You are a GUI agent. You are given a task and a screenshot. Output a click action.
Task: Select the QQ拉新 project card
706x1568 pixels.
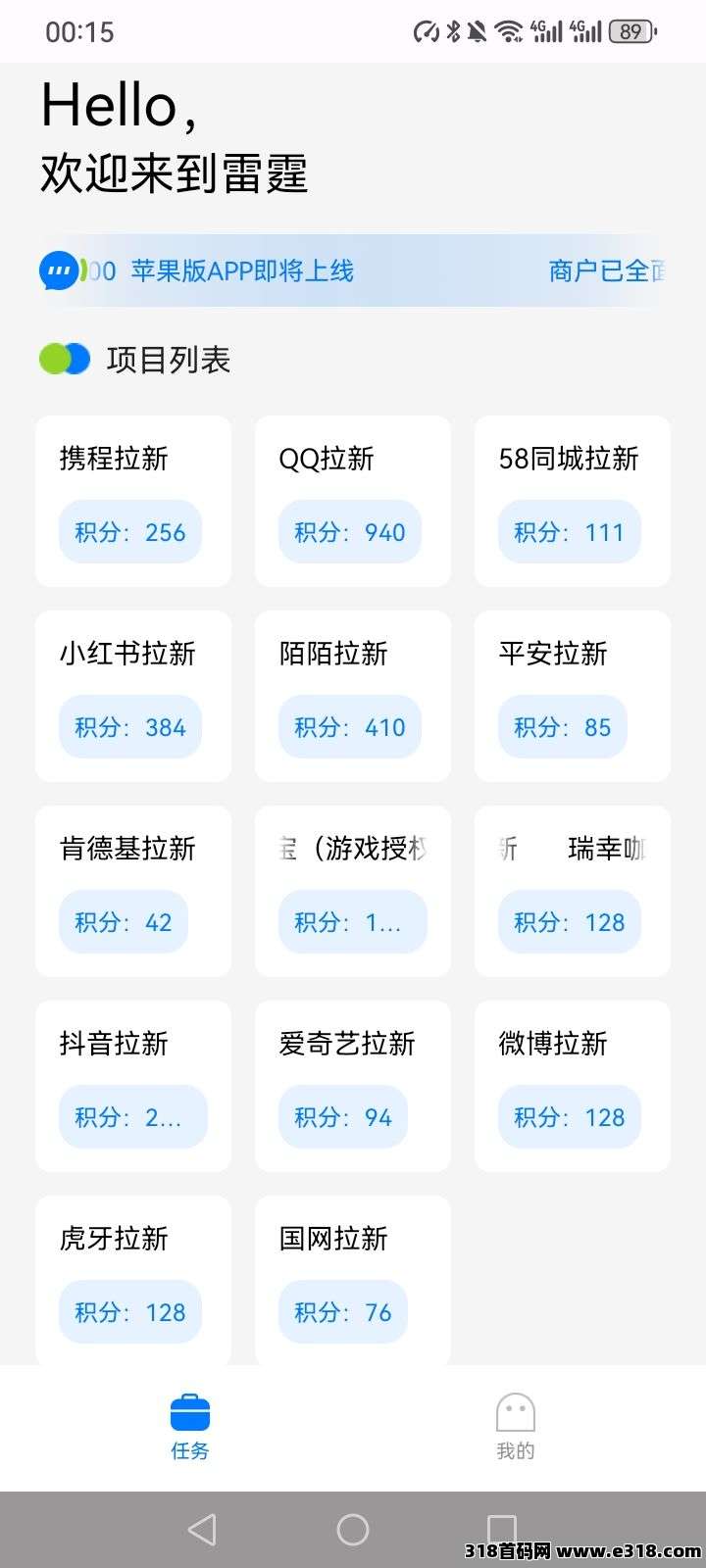tap(353, 501)
